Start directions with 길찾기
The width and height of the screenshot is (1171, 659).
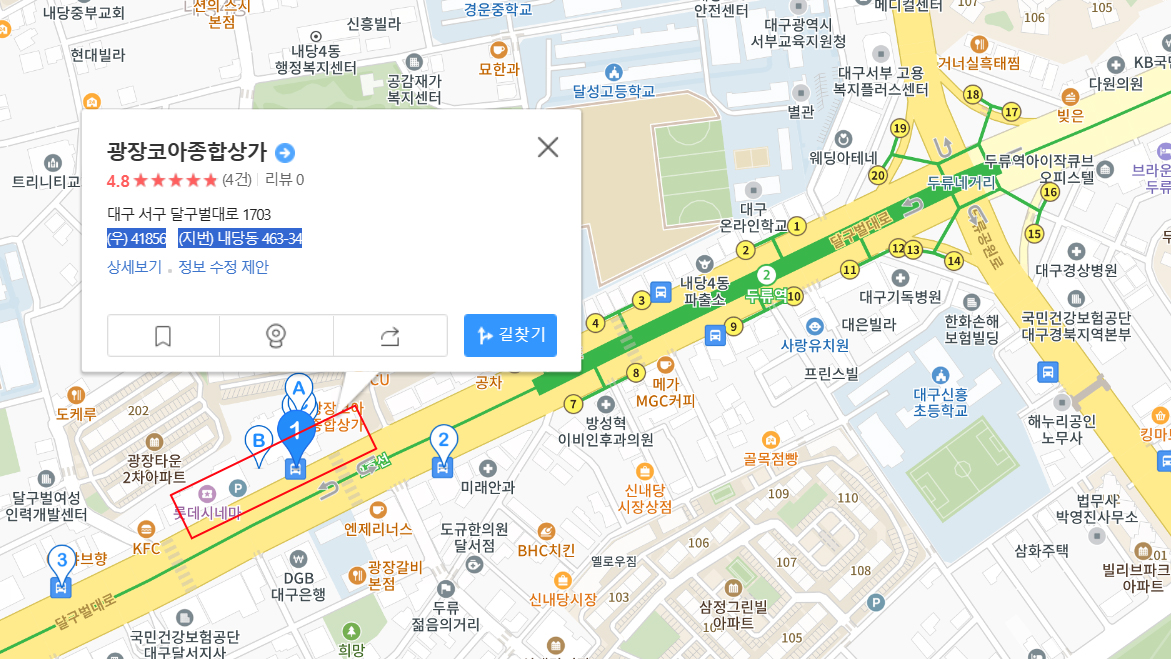tap(510, 335)
